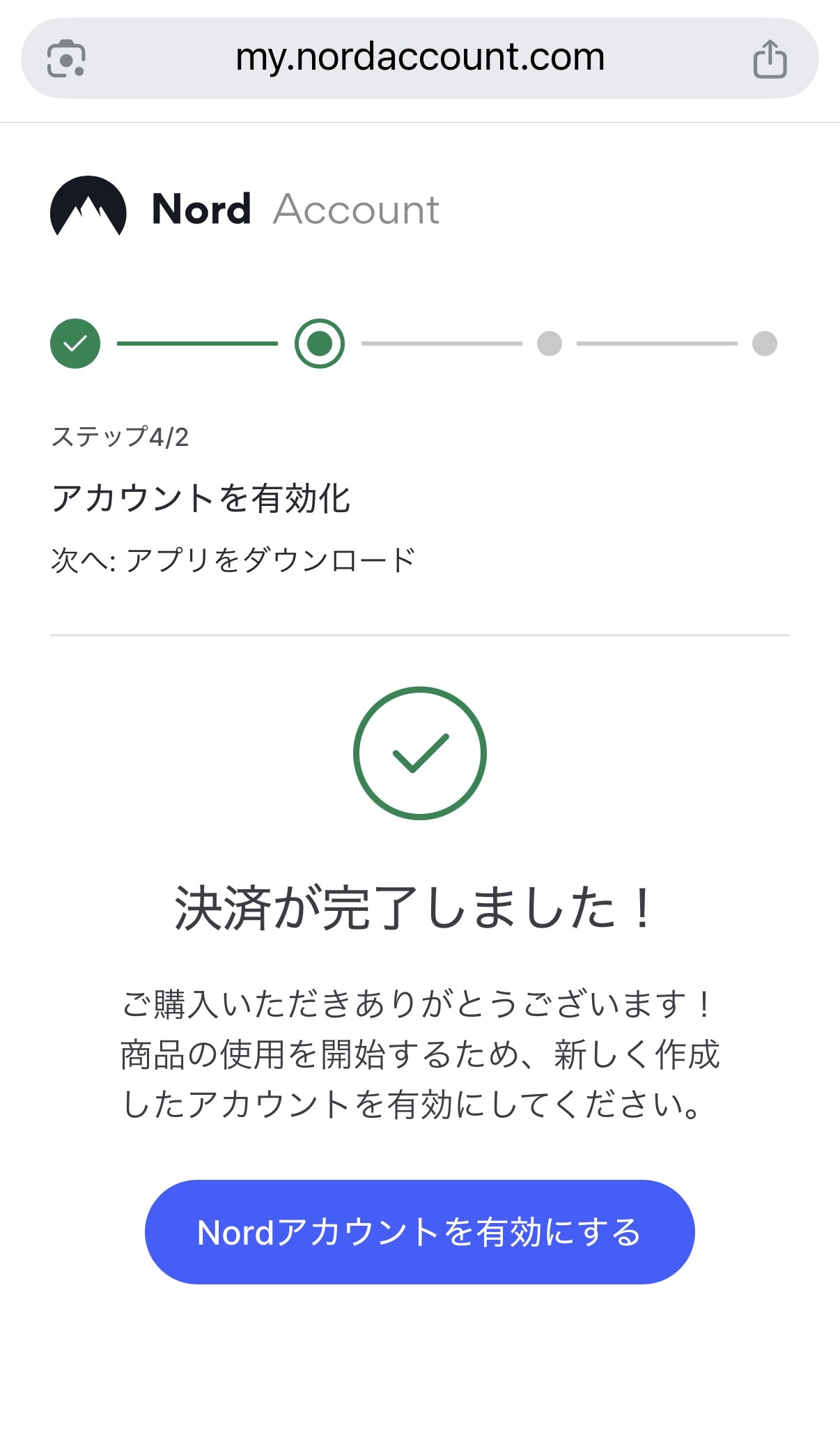Tap the '次へ: アプリをダウンロード' subtitle
This screenshot has width=840, height=1430.
(235, 558)
